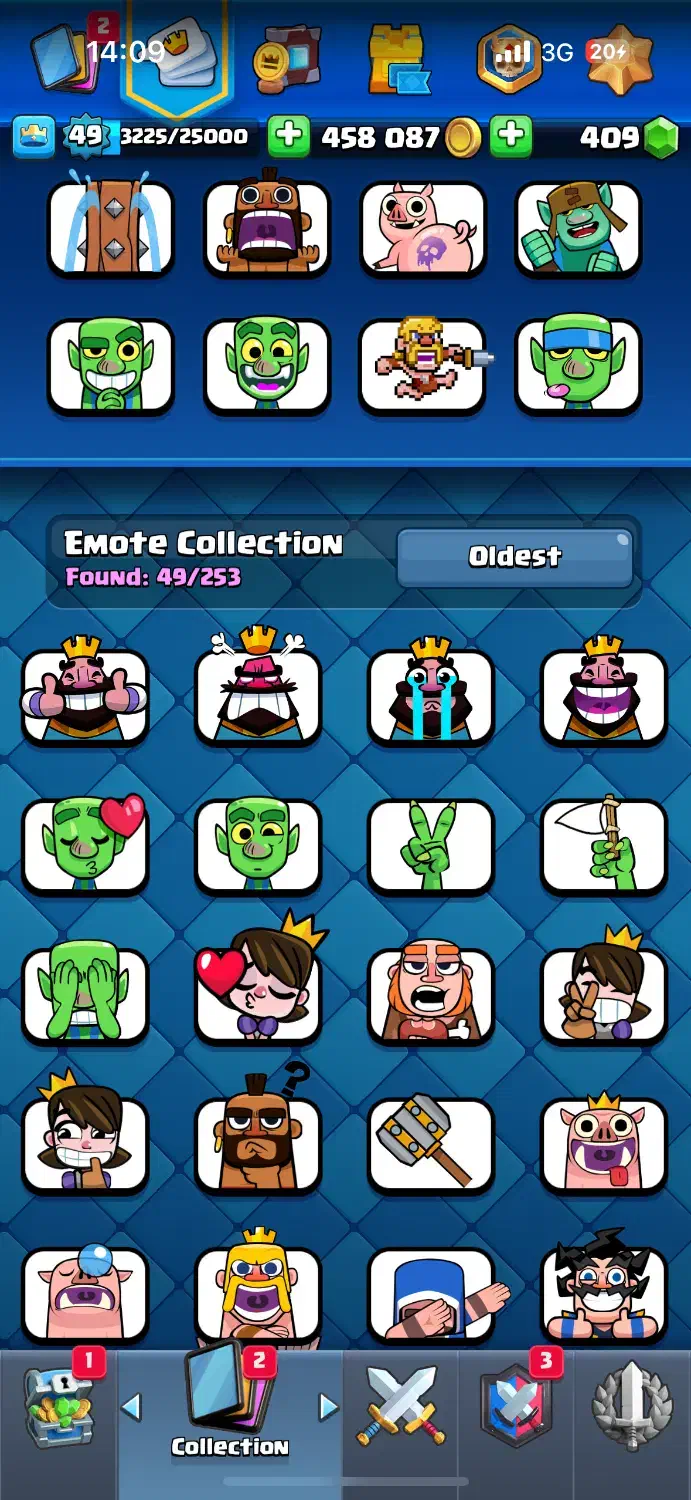Go to the next collection page arrow
Screen dimensions: 691x1500
click(328, 1408)
